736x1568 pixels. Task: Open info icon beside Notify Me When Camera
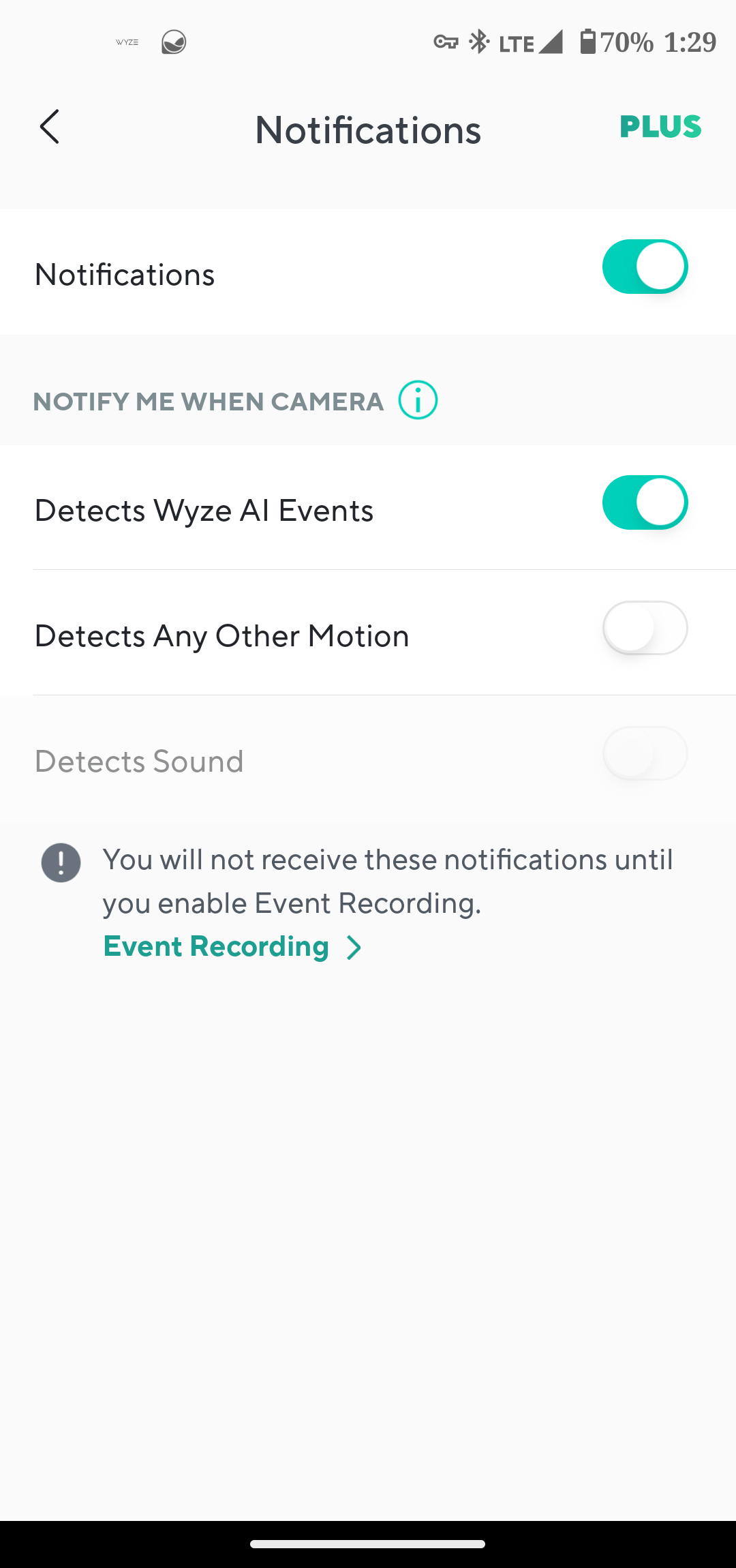418,400
